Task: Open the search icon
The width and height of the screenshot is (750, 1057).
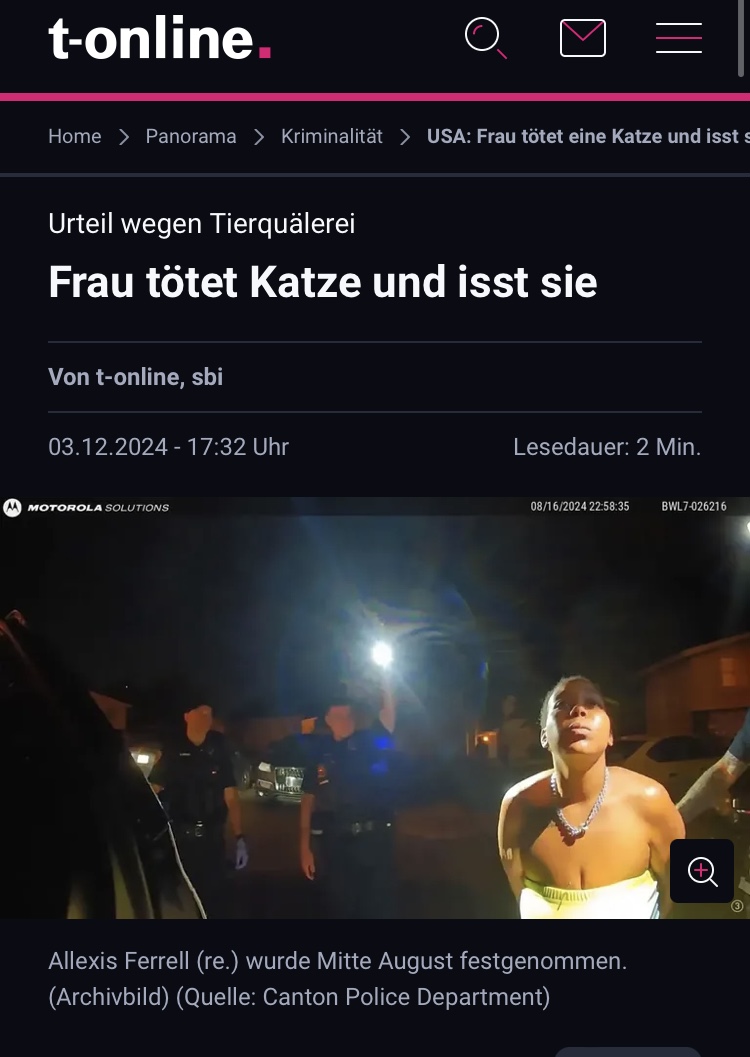Action: tap(486, 39)
